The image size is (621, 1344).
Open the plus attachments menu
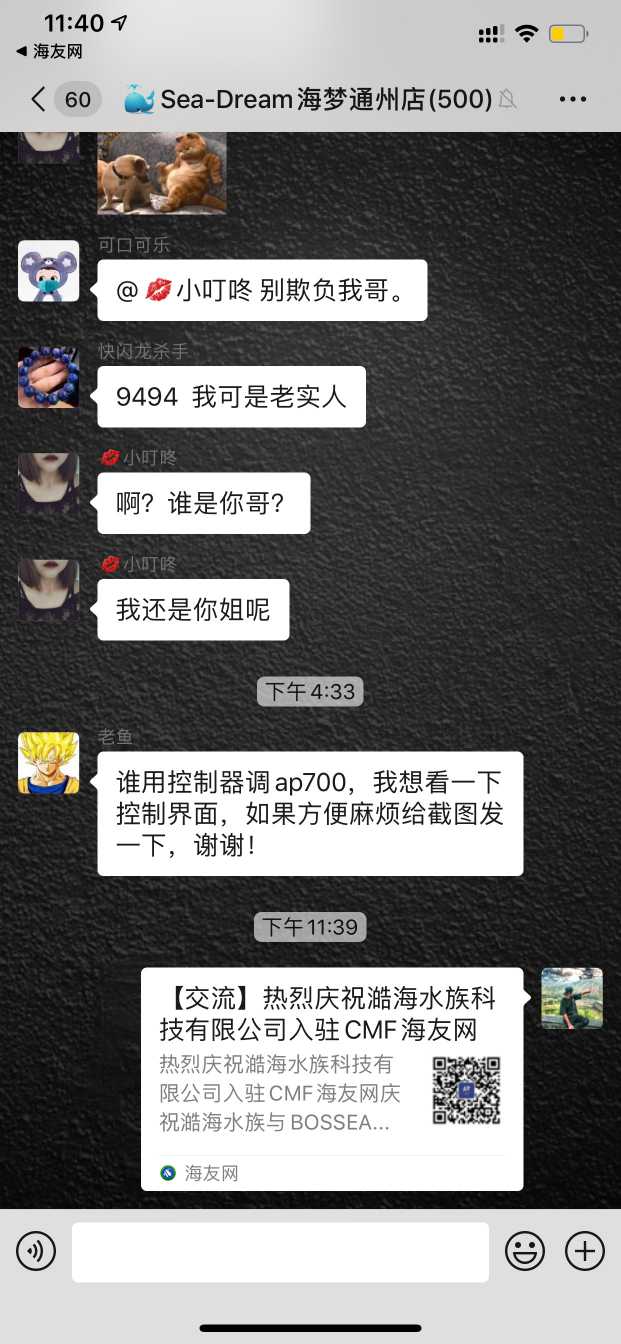tap(585, 1251)
